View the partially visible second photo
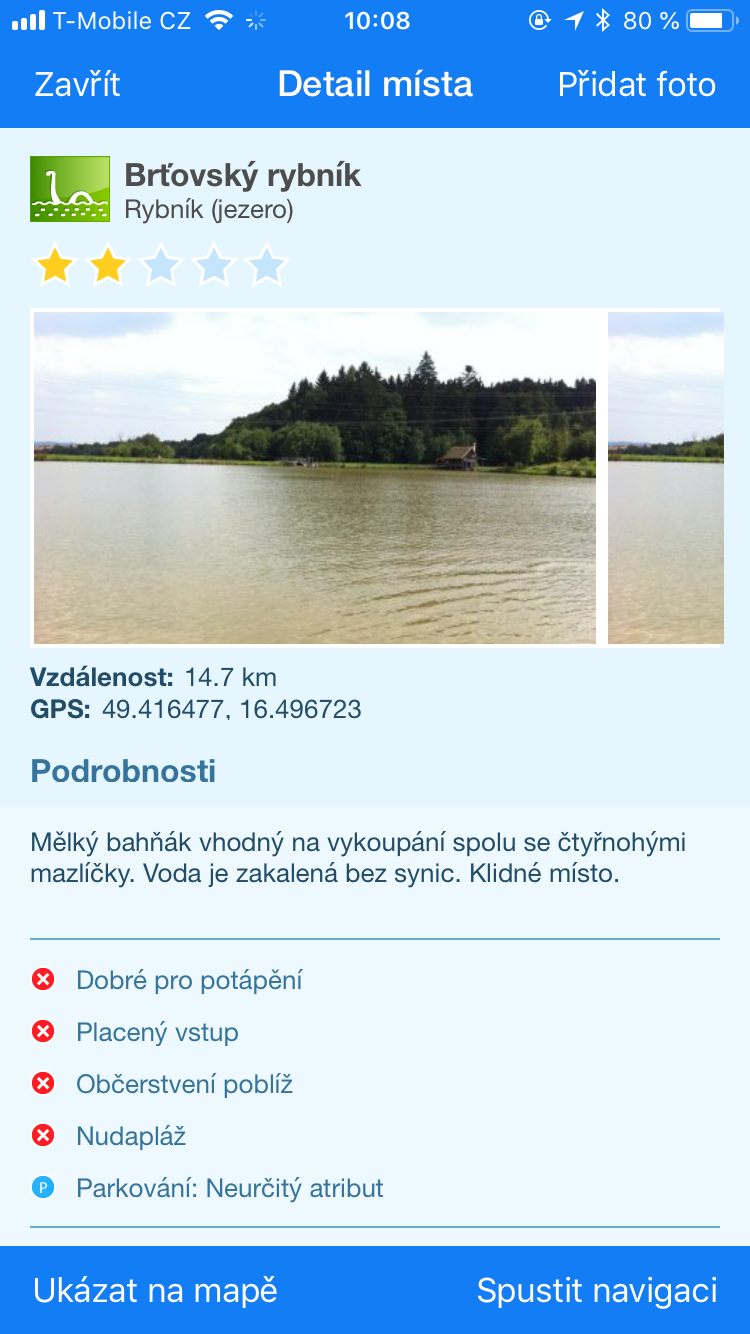750x1334 pixels. pyautogui.click(x=665, y=478)
